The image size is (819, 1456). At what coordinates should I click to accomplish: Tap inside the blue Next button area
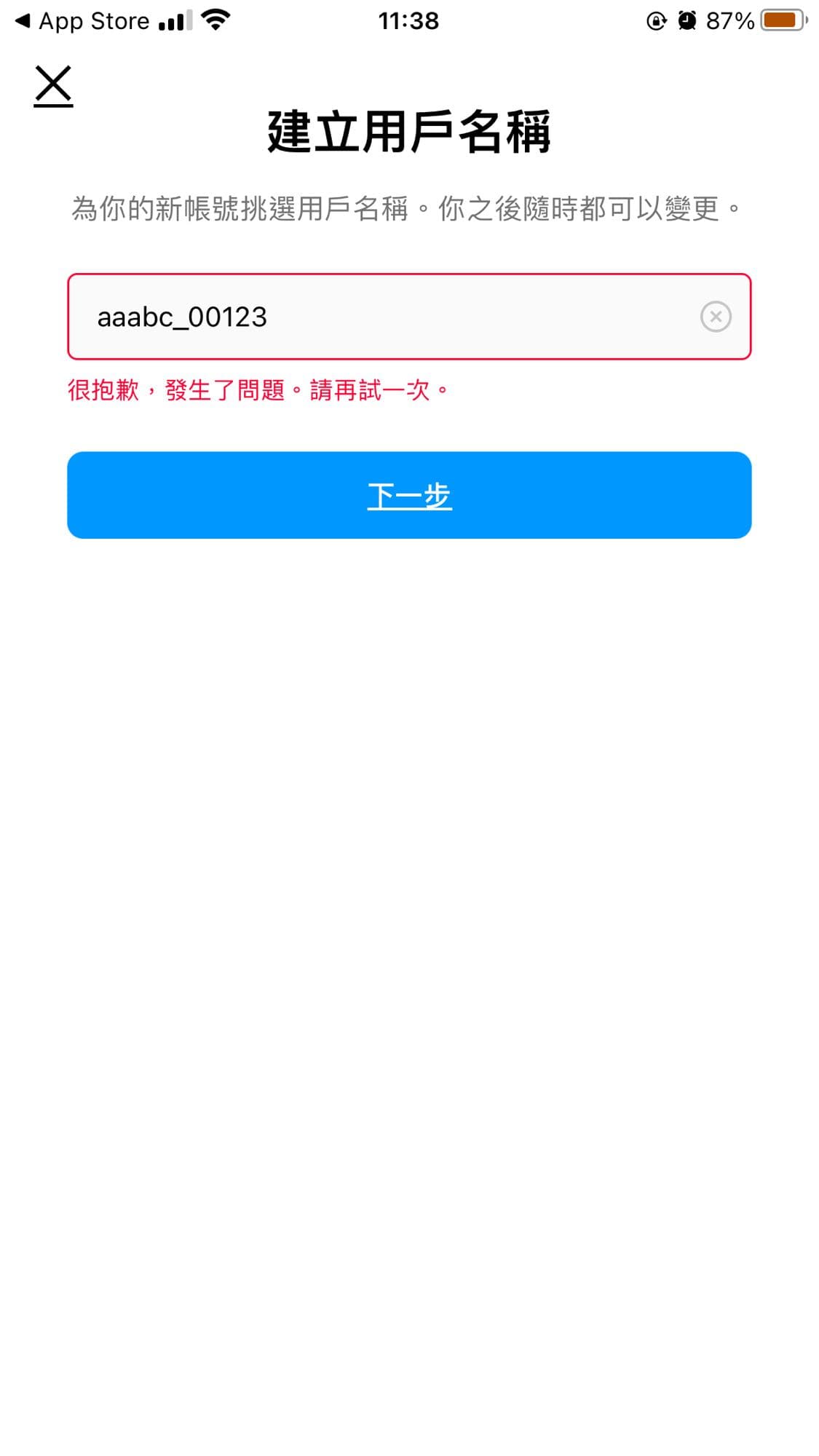coord(409,495)
